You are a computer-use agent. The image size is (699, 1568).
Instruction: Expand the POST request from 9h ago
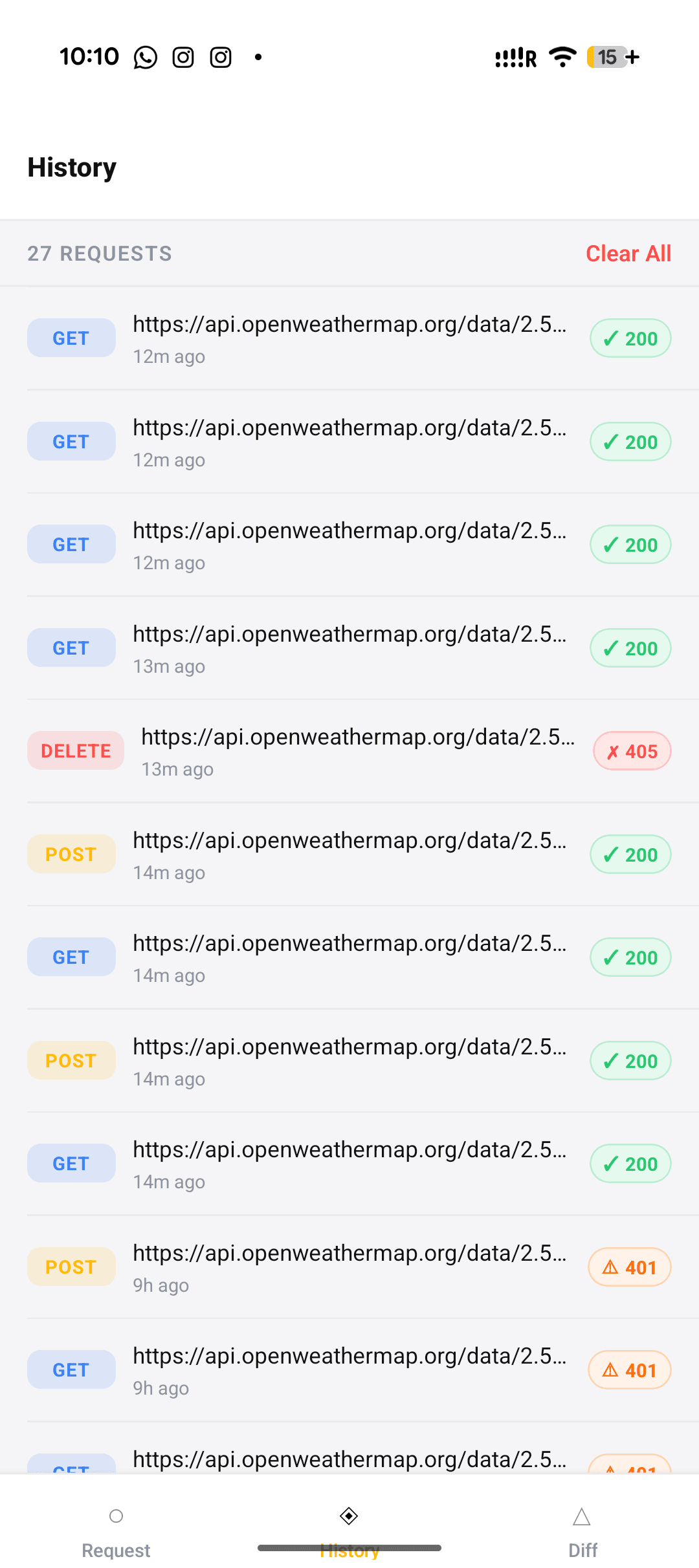coord(349,1266)
